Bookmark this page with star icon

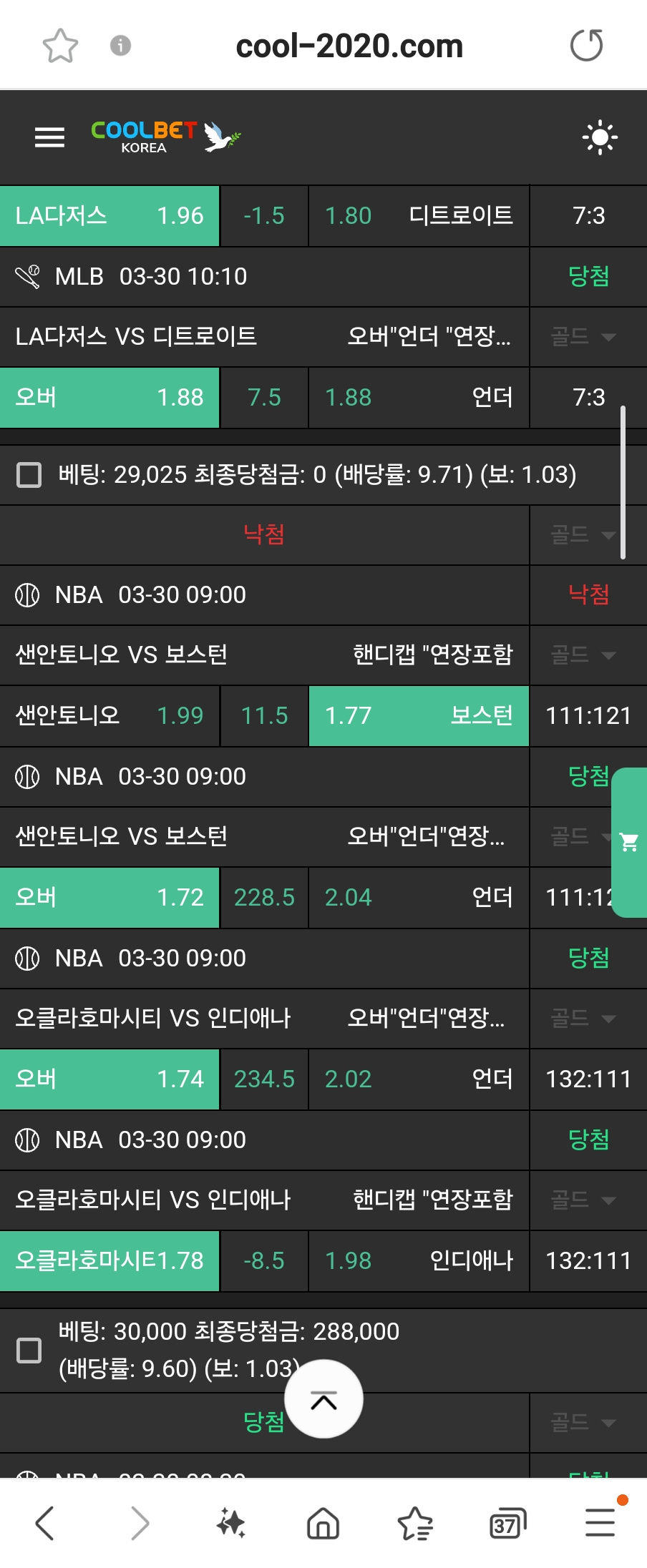[x=60, y=46]
